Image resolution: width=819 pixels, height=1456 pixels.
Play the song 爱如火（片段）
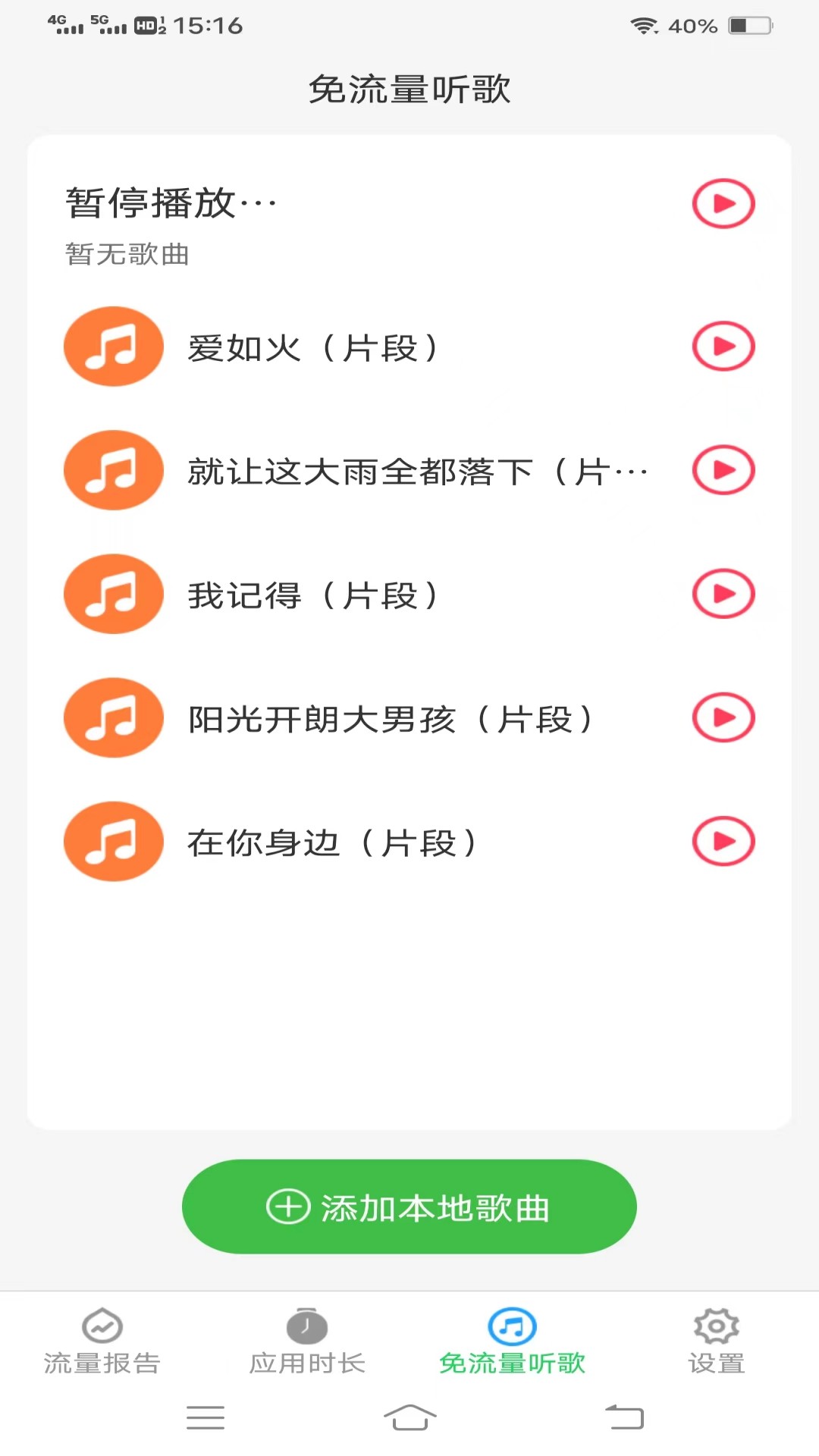click(723, 346)
